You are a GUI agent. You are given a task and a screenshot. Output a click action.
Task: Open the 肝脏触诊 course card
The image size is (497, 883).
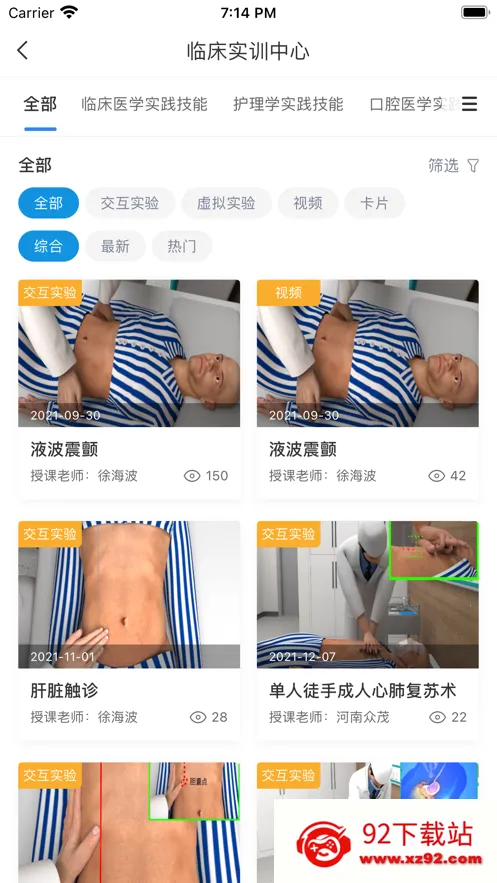pos(129,630)
